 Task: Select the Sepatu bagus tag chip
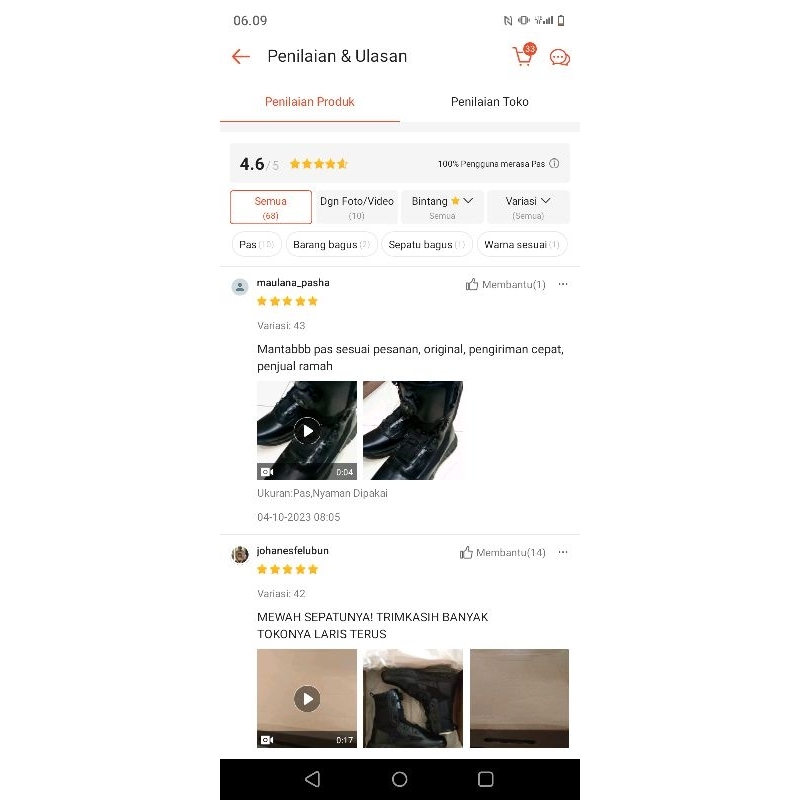426,244
